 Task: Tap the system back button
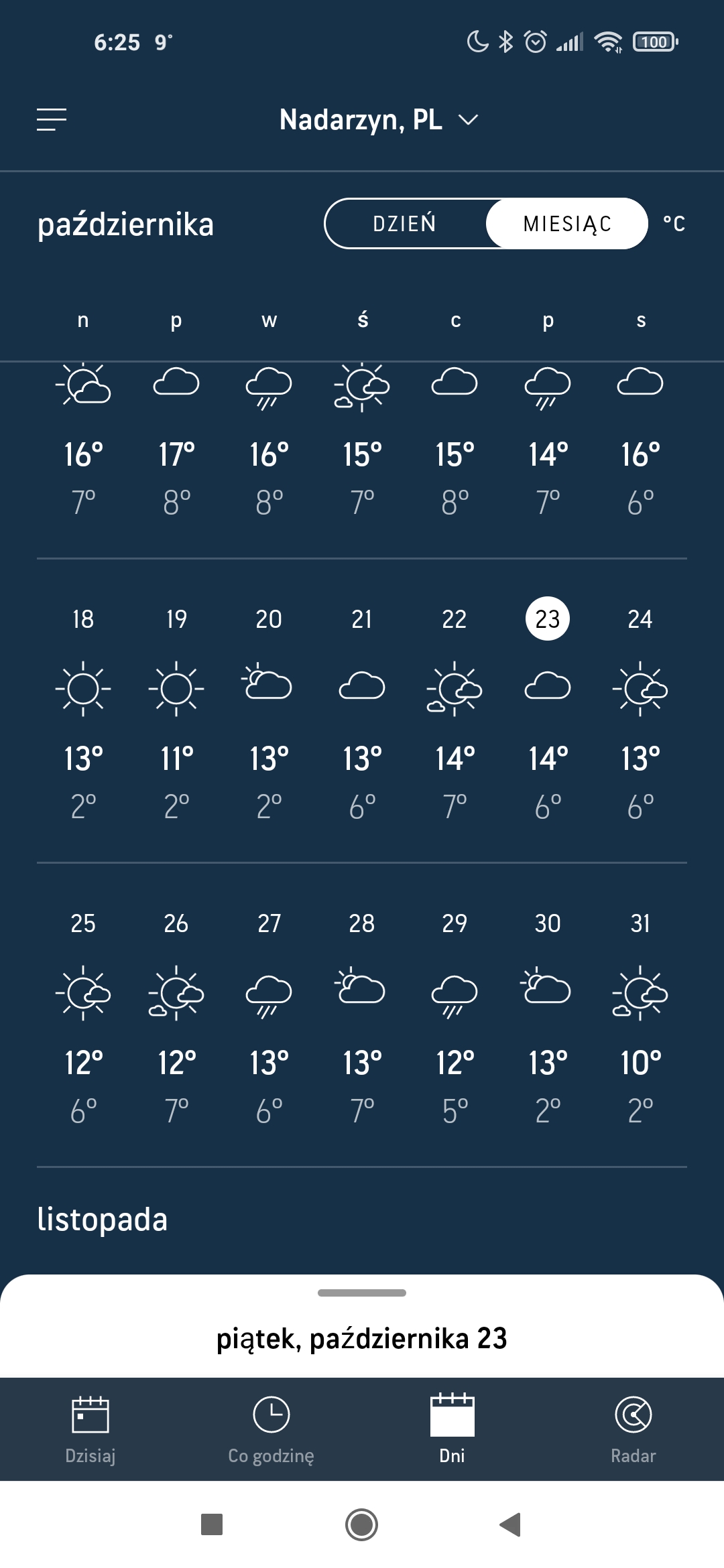[x=511, y=1524]
